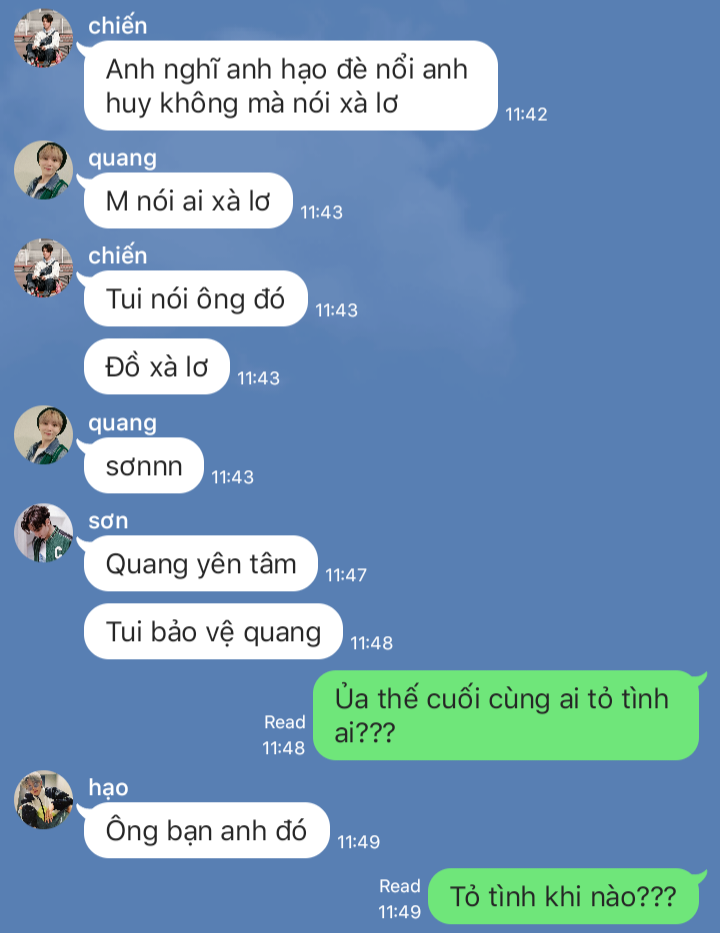The height and width of the screenshot is (933, 720).
Task: Tap chiến's avatar beside "Tui nói ông đó"
Action: coord(43,267)
